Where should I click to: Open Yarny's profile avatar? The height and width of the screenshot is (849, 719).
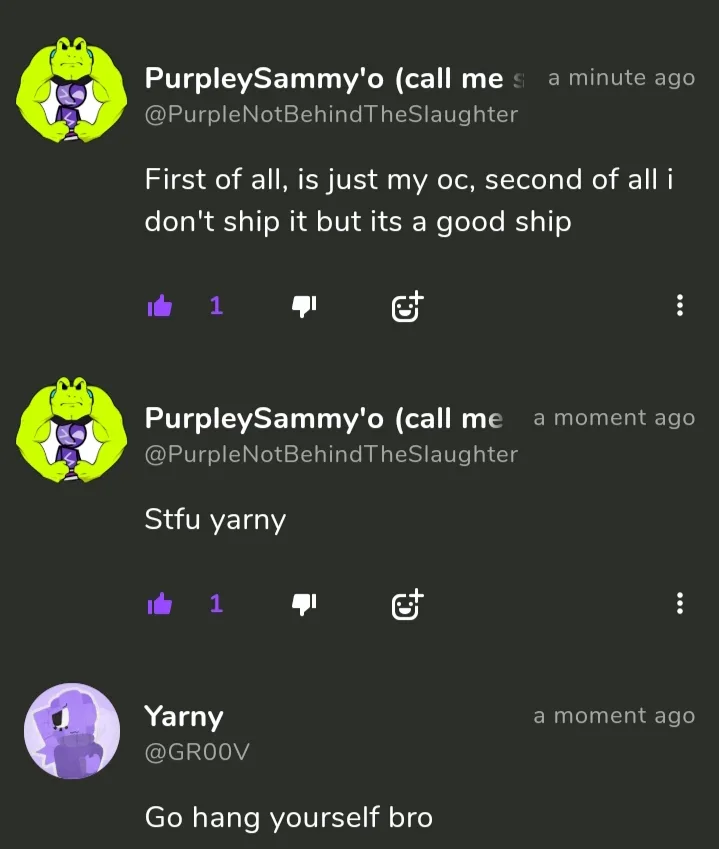click(71, 731)
